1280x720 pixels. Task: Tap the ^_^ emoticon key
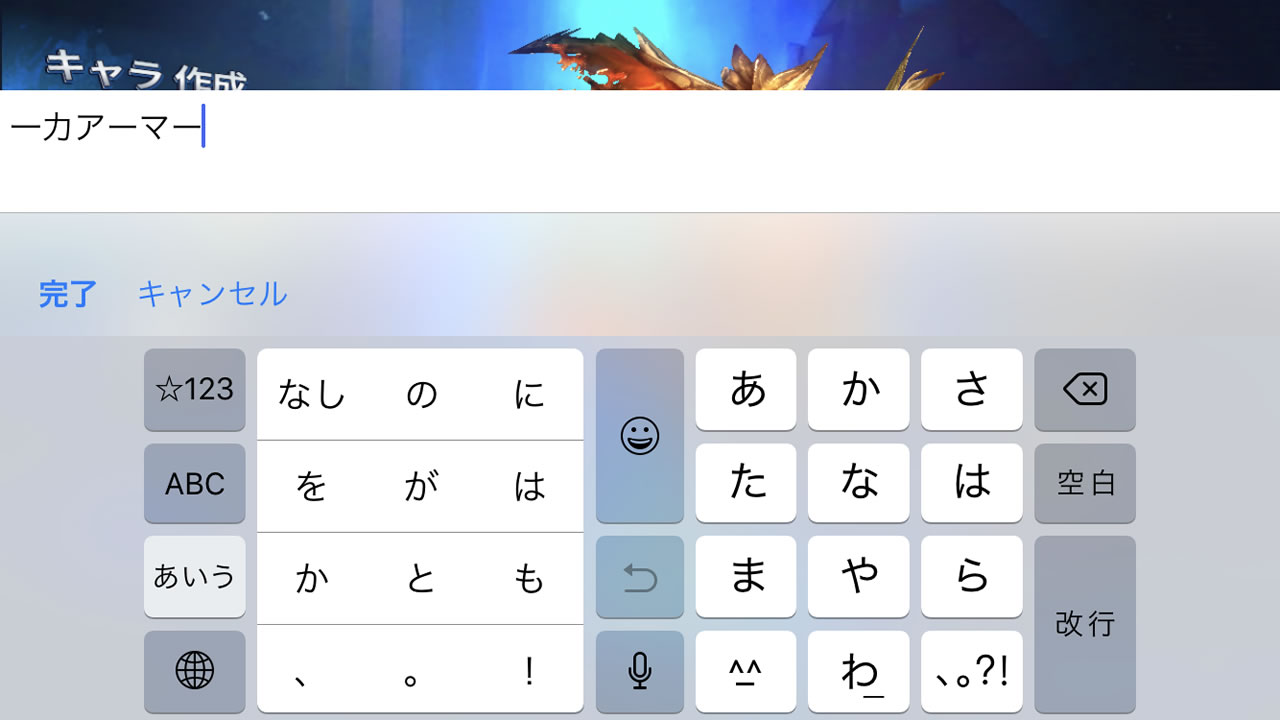(746, 671)
